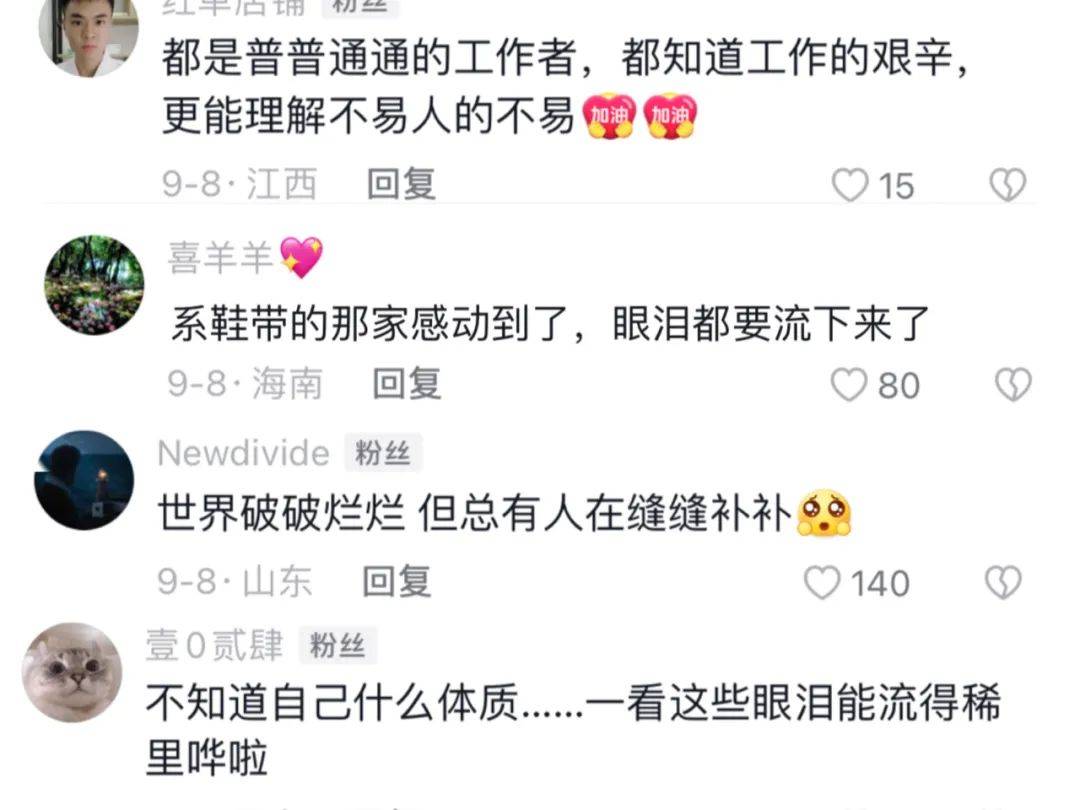Screen dimensions: 1080x810
Task: Like the comment from 江西 user
Action: [851, 185]
